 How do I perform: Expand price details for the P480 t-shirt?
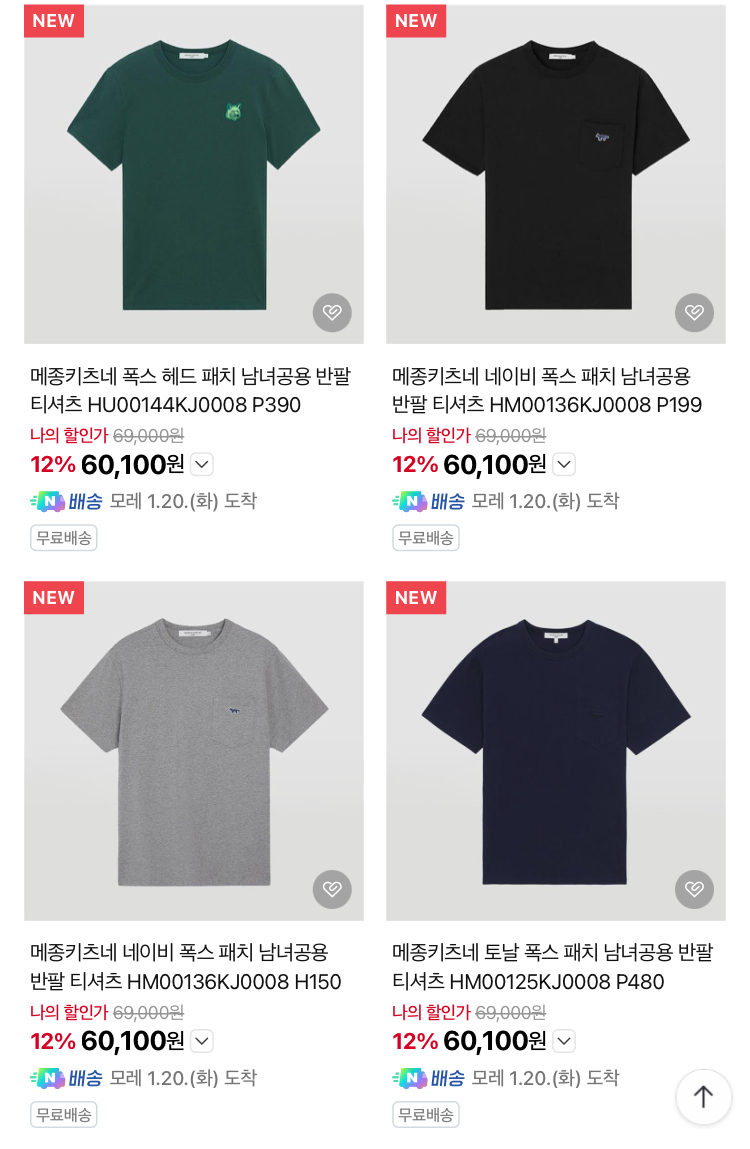pos(564,1041)
